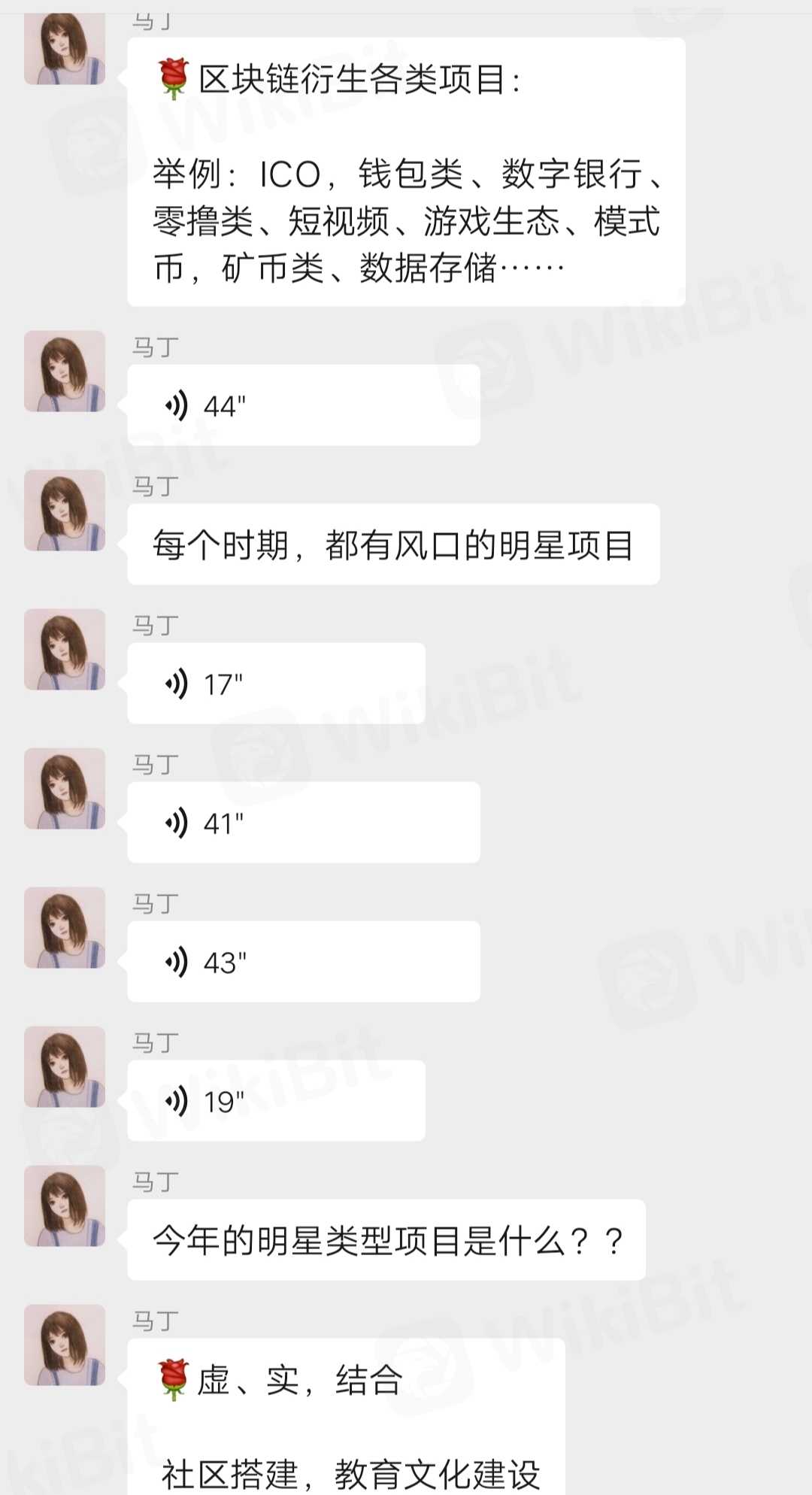812x1495 pixels.
Task: Open 马丁's avatar beside the 每个时期 message
Action: [65, 511]
